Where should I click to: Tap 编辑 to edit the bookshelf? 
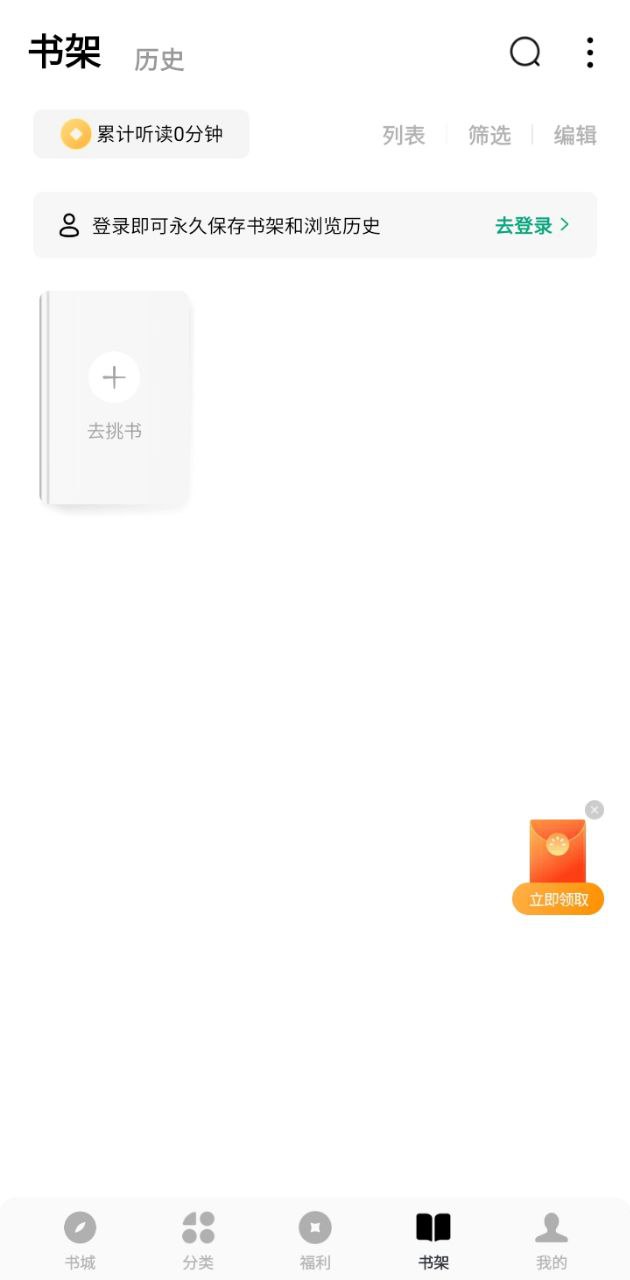point(575,135)
